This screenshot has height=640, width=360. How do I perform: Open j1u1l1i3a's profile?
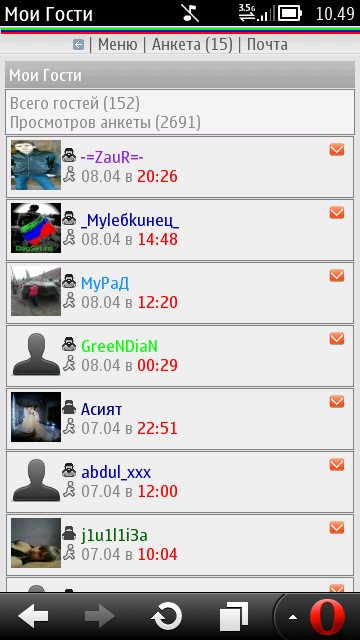[114, 536]
